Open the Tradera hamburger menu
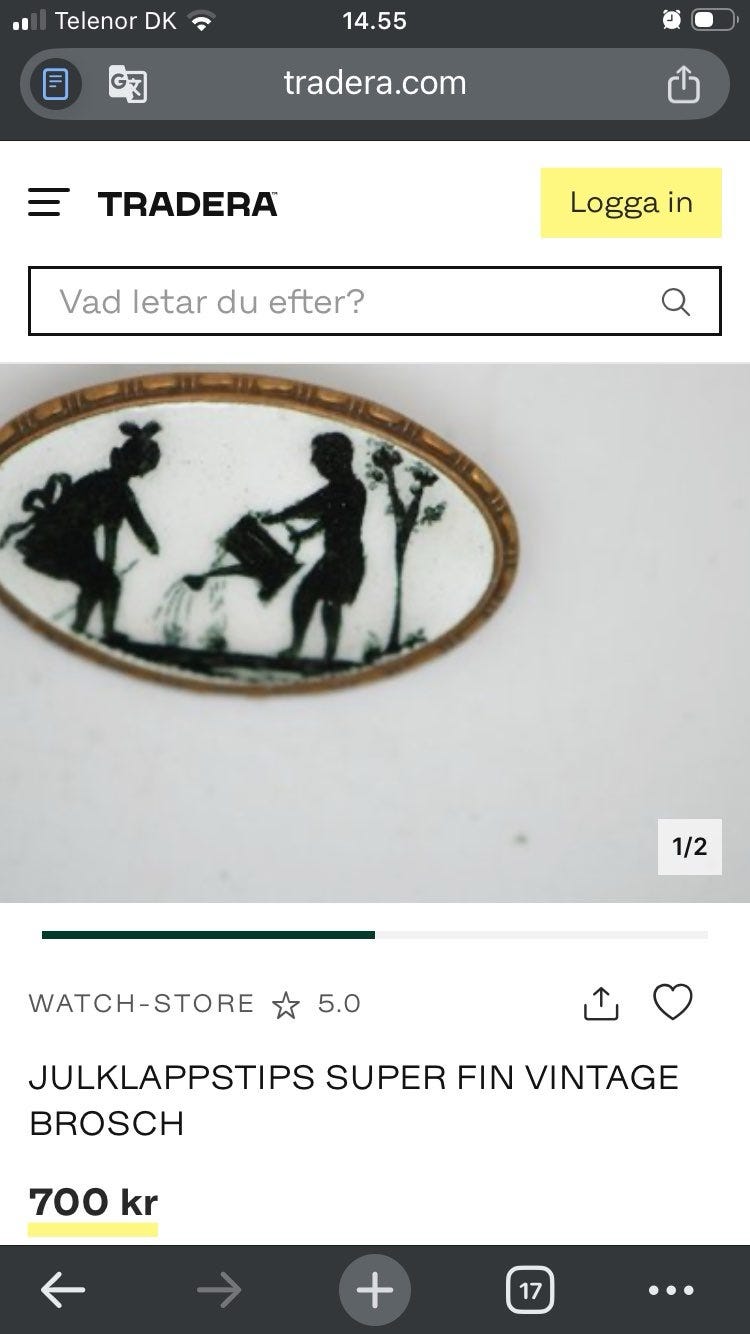Image resolution: width=750 pixels, height=1334 pixels. [x=47, y=202]
